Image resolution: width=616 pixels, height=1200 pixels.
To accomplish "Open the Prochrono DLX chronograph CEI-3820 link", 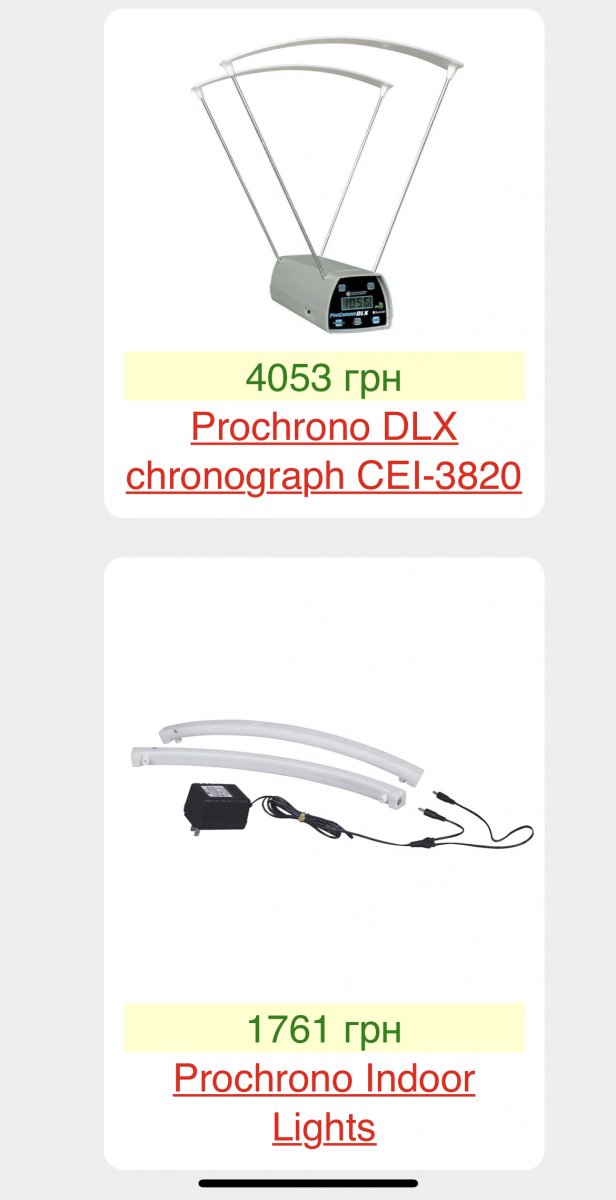I will [x=323, y=452].
